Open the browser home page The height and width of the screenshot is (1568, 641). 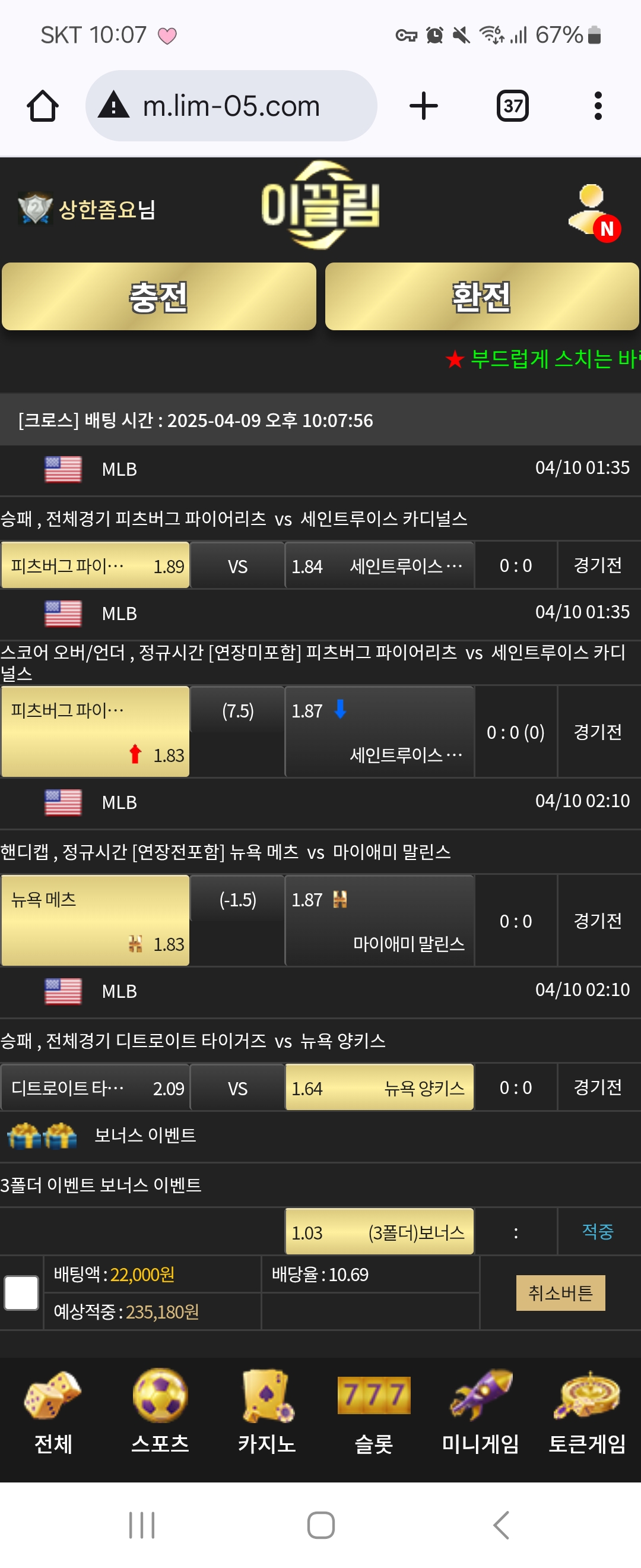43,106
